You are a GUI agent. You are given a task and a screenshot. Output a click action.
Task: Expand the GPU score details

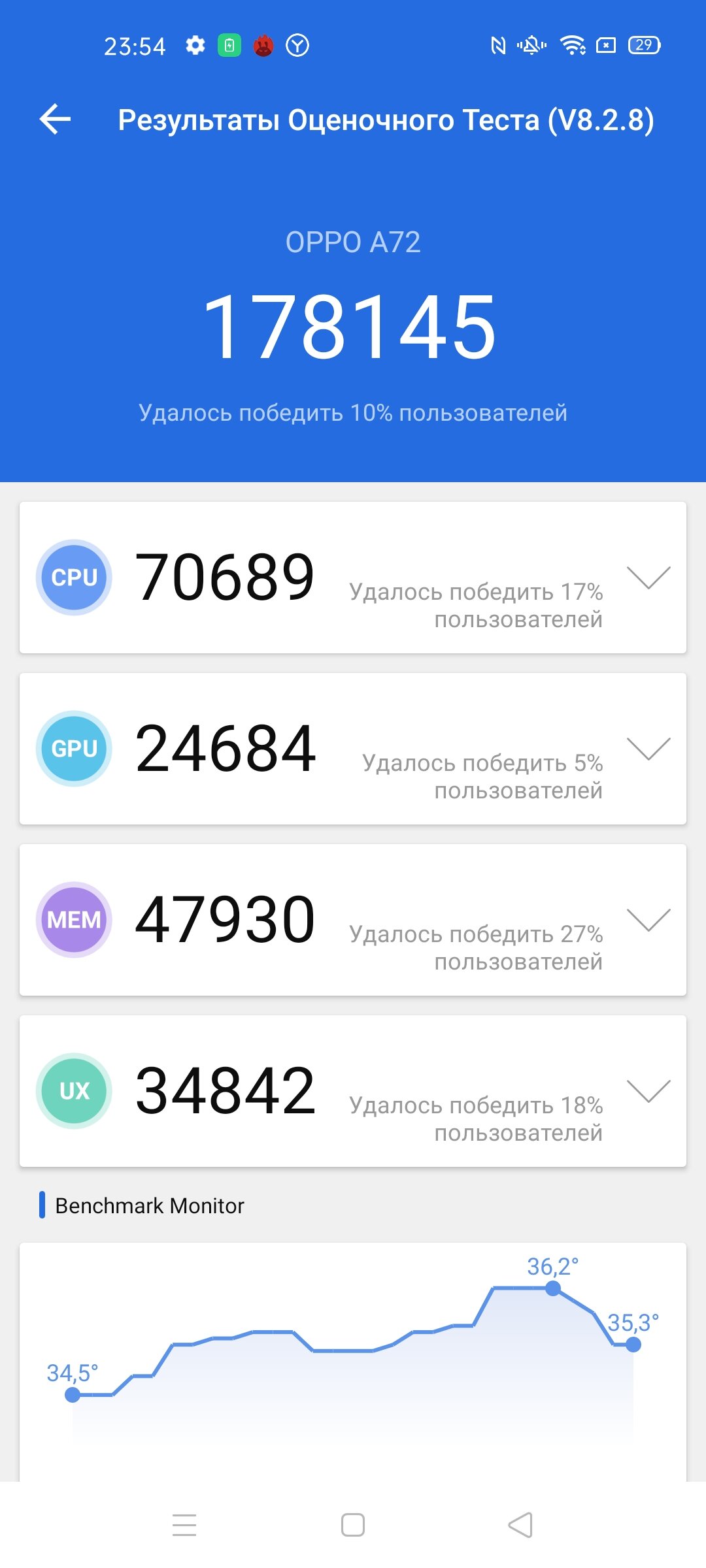(x=648, y=749)
